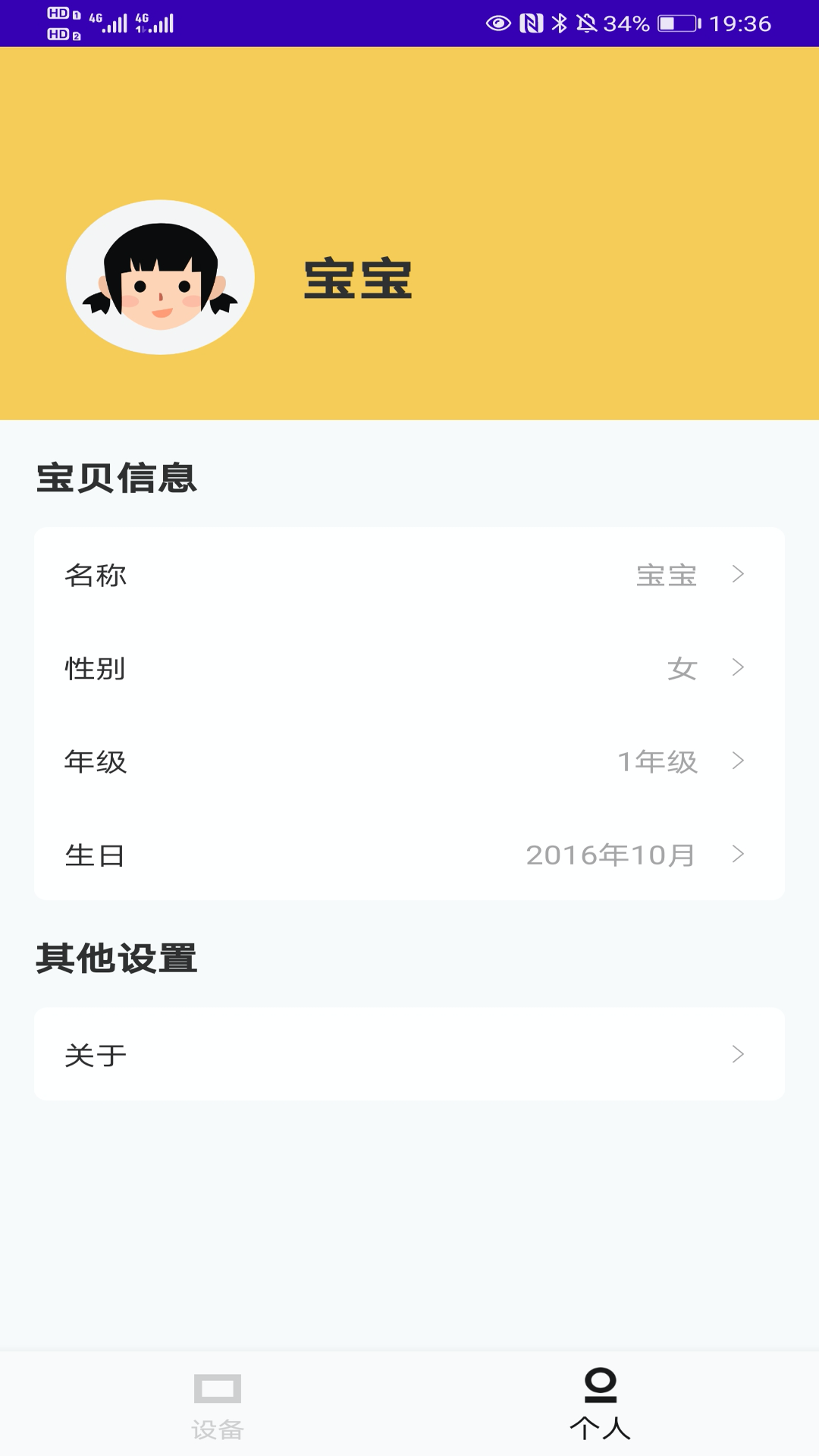Open the 名称 (name) row
Image resolution: width=819 pixels, height=1456 pixels.
pos(409,575)
